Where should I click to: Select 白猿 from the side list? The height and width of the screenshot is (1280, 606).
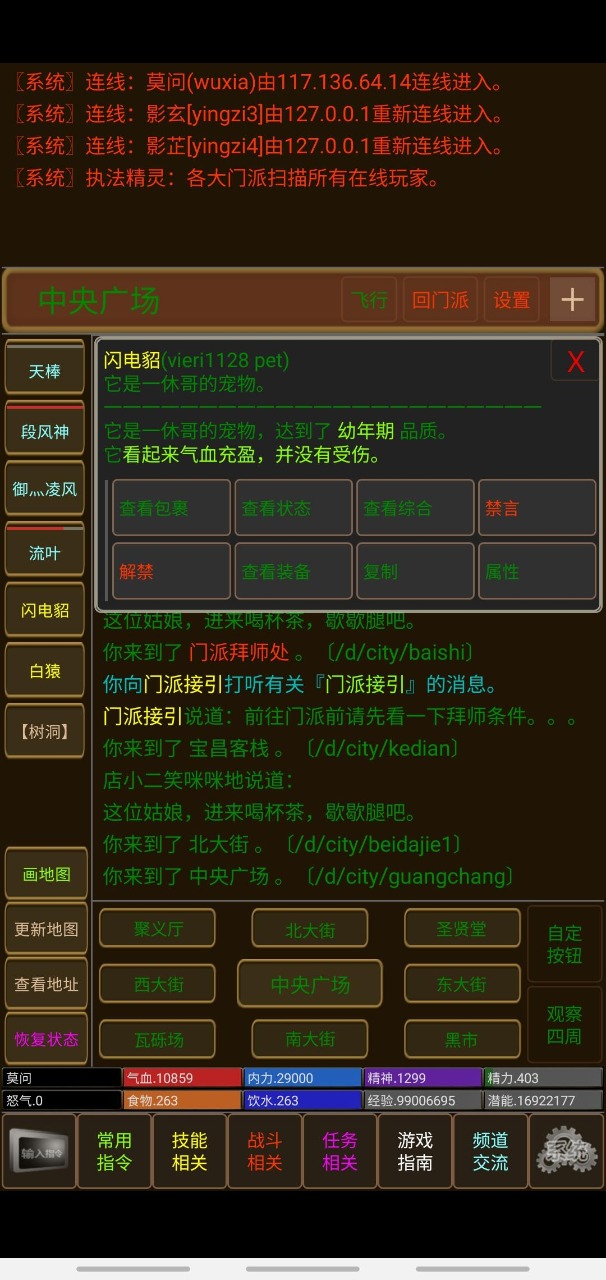(x=45, y=671)
